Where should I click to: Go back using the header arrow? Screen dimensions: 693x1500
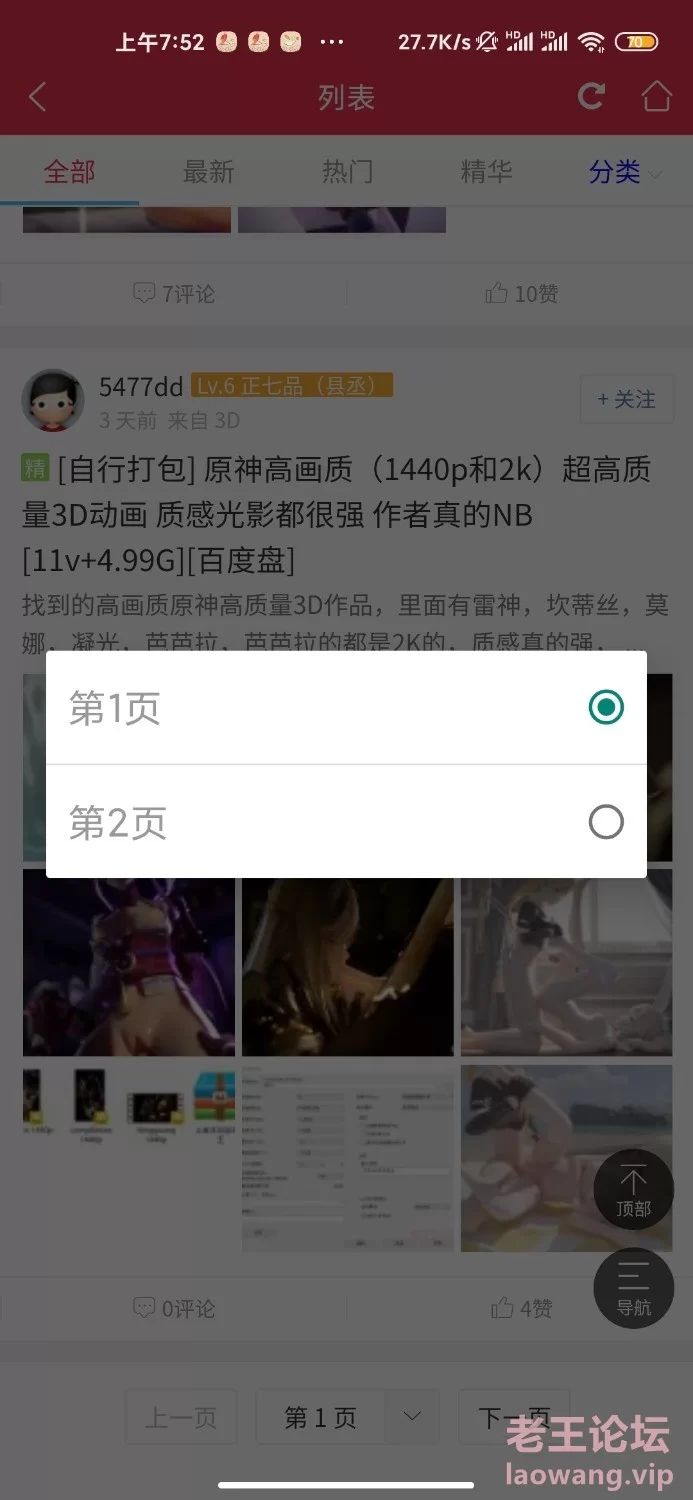coord(38,97)
